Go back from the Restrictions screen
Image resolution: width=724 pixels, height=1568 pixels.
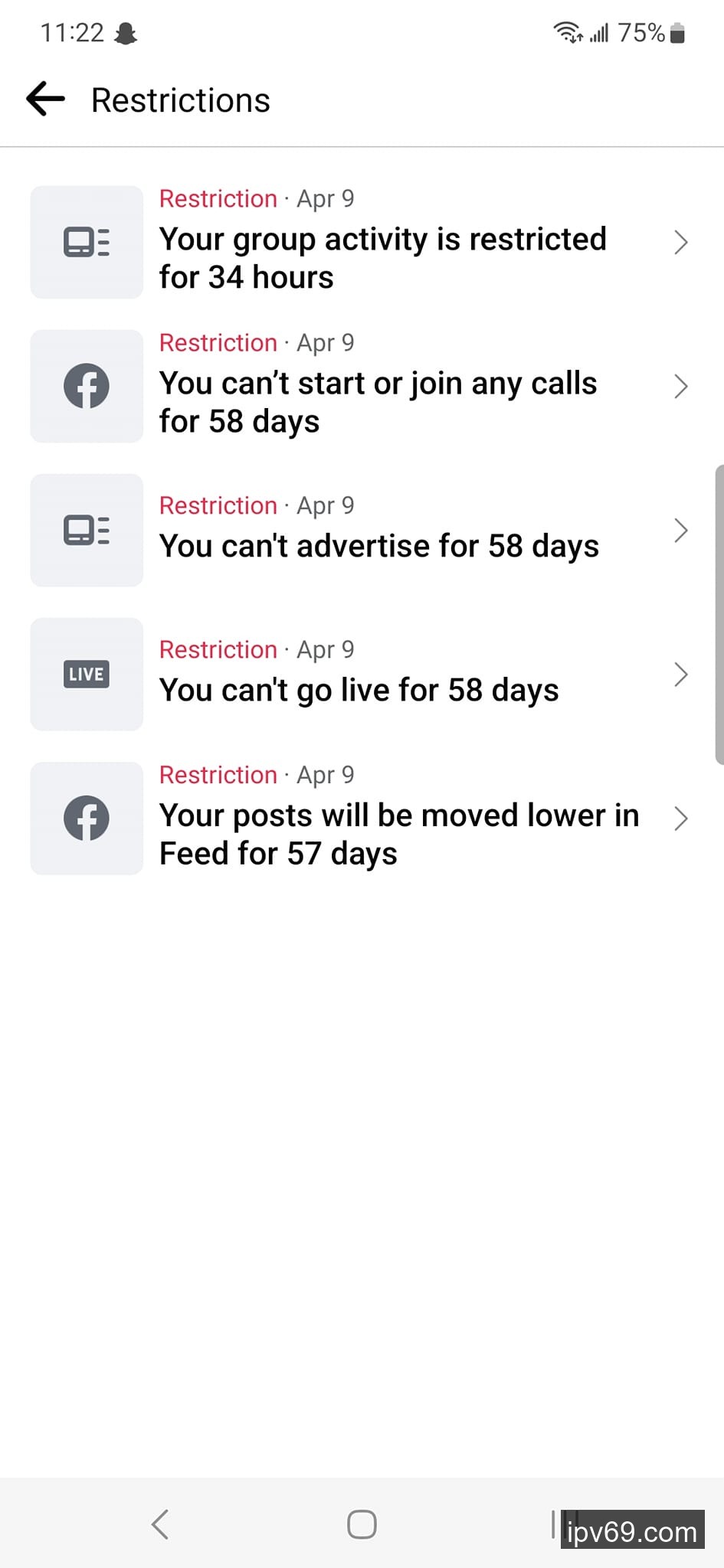tap(46, 100)
